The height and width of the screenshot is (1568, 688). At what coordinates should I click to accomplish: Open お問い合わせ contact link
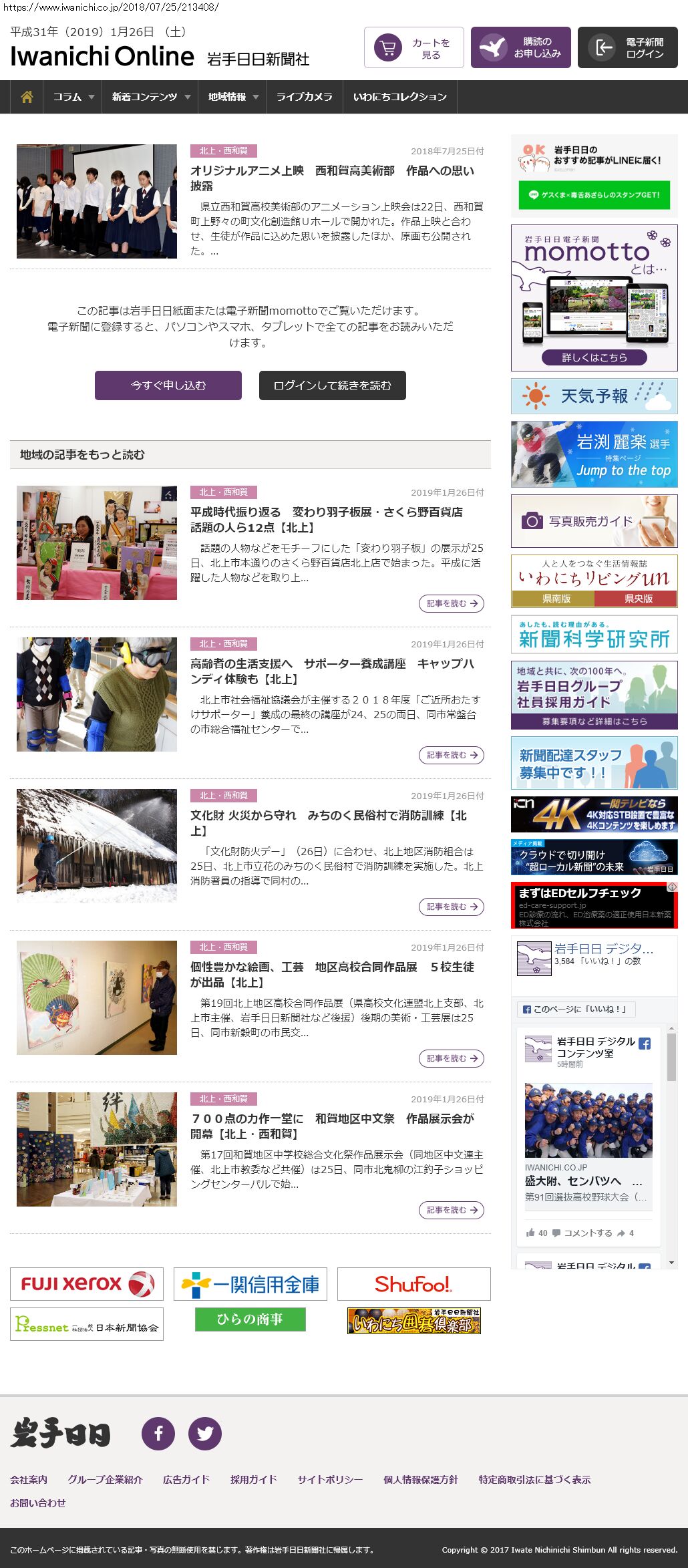38,1503
